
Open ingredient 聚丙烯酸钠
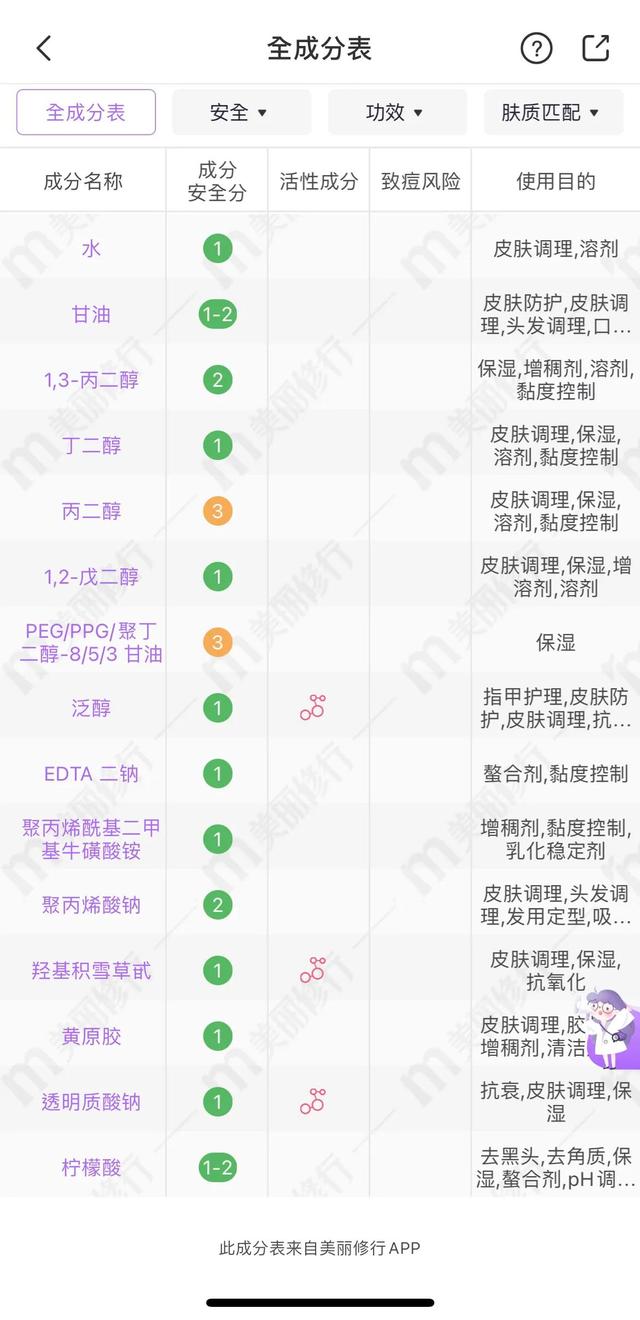[x=91, y=905]
